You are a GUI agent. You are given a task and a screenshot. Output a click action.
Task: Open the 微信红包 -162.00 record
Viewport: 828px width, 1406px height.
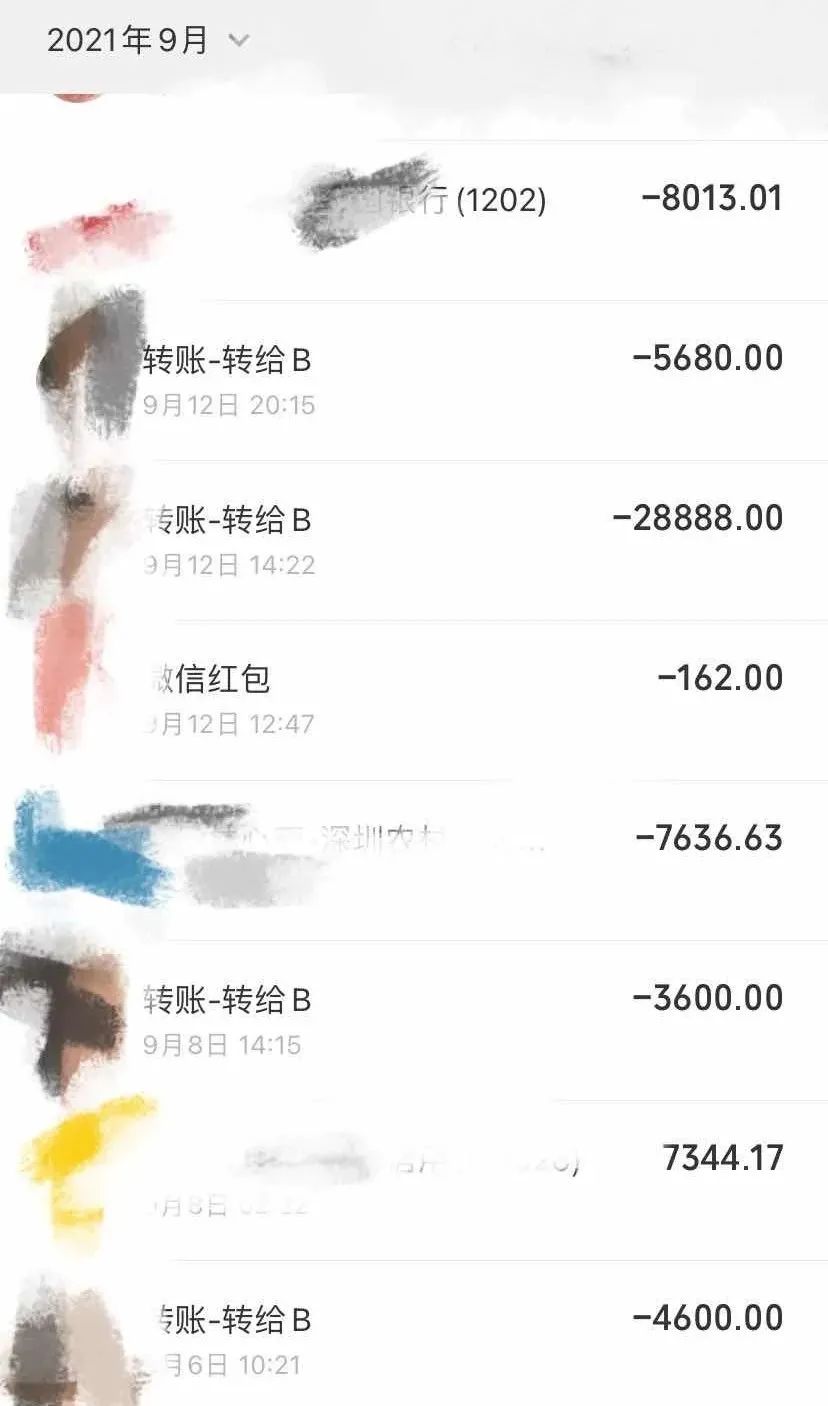pos(450,700)
